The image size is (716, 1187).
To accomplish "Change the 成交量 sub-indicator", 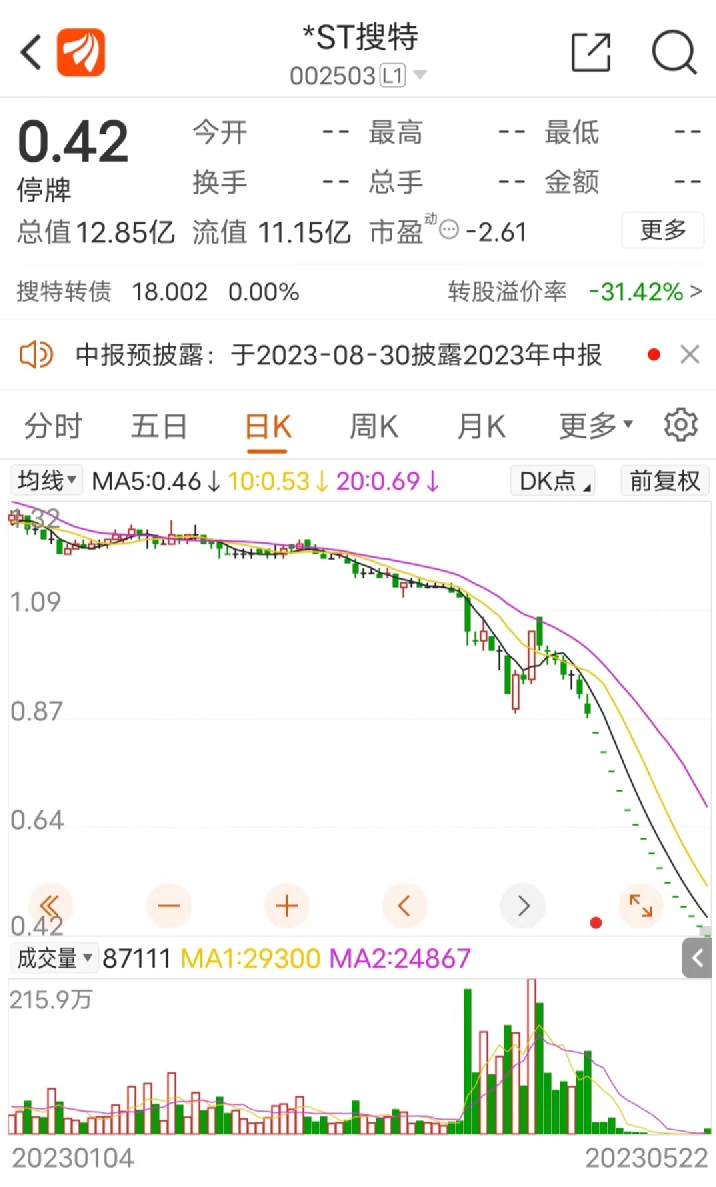I will point(53,959).
